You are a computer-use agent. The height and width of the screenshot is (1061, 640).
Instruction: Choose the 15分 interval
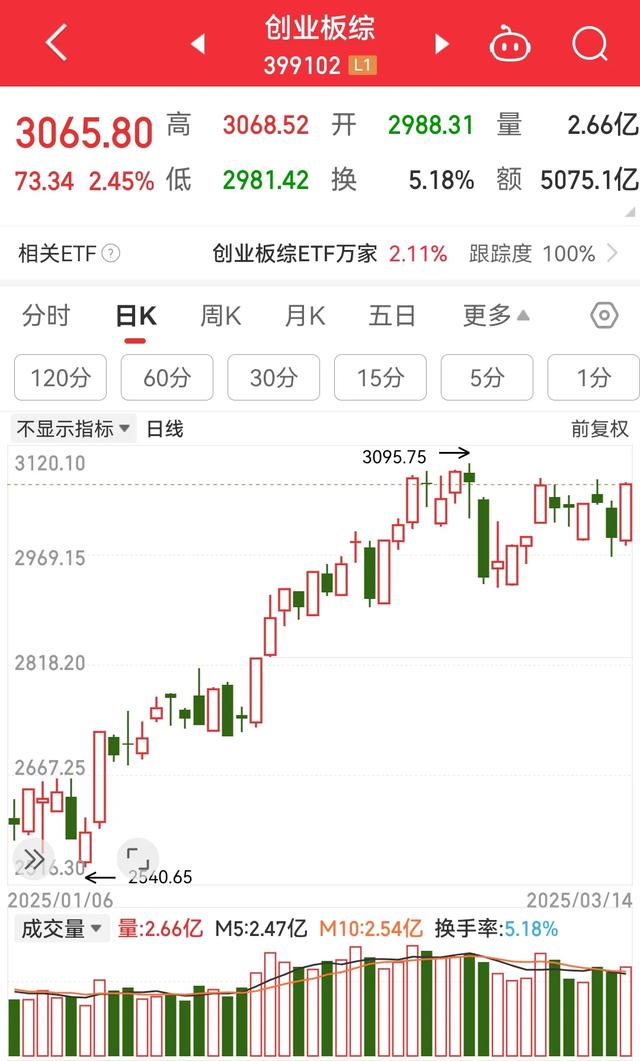point(380,378)
